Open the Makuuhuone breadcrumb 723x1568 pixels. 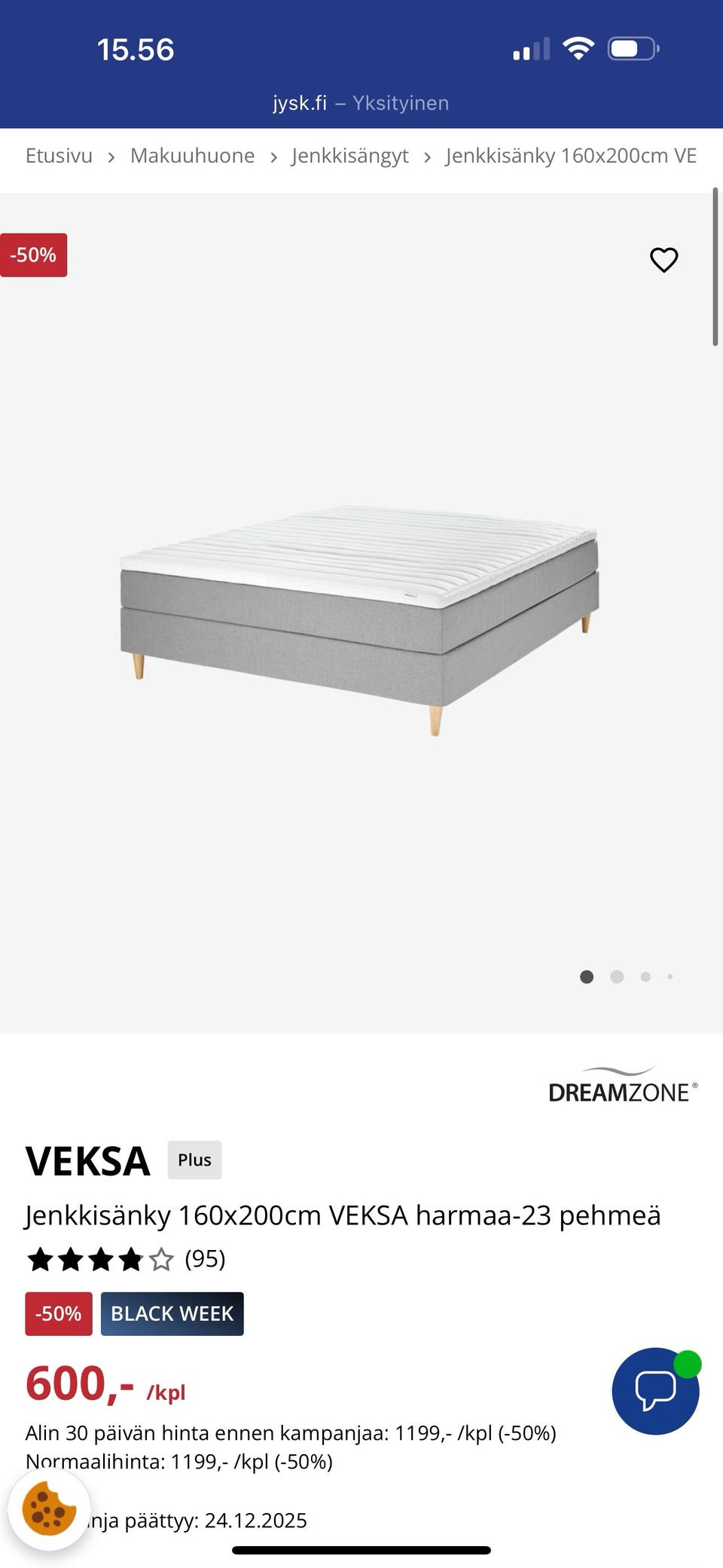pyautogui.click(x=192, y=156)
